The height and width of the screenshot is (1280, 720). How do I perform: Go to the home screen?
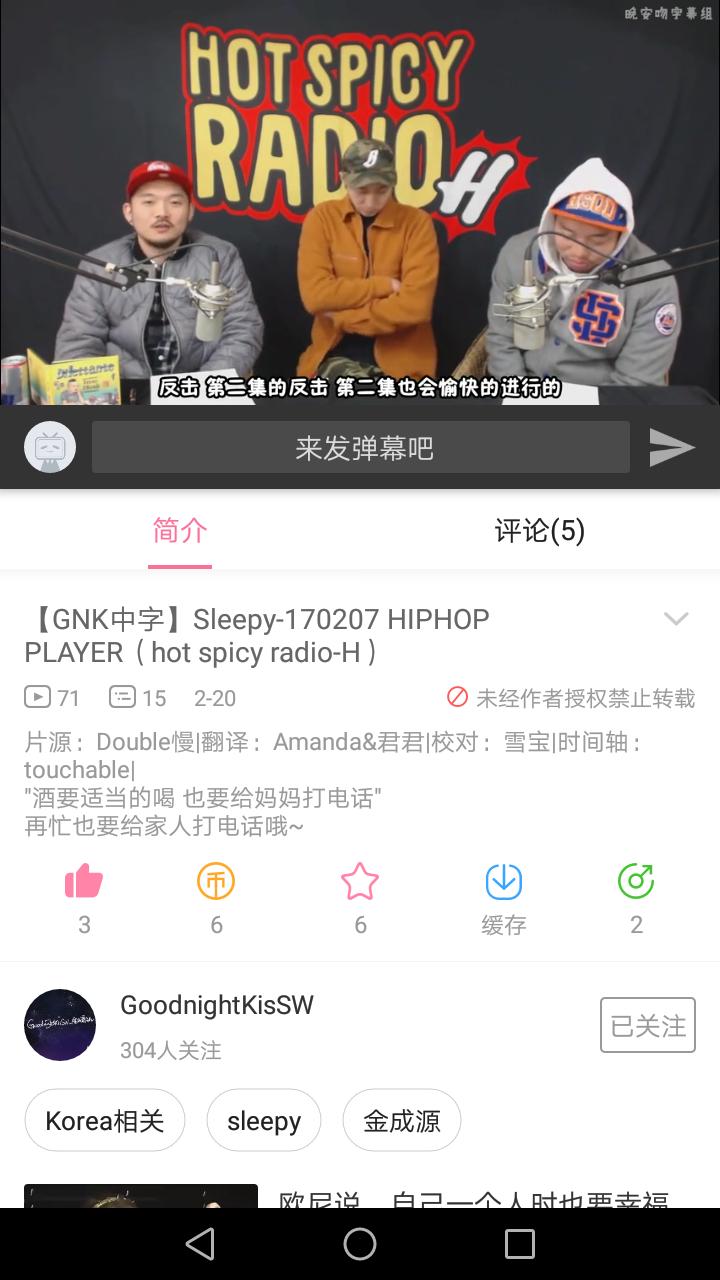[x=360, y=1244]
